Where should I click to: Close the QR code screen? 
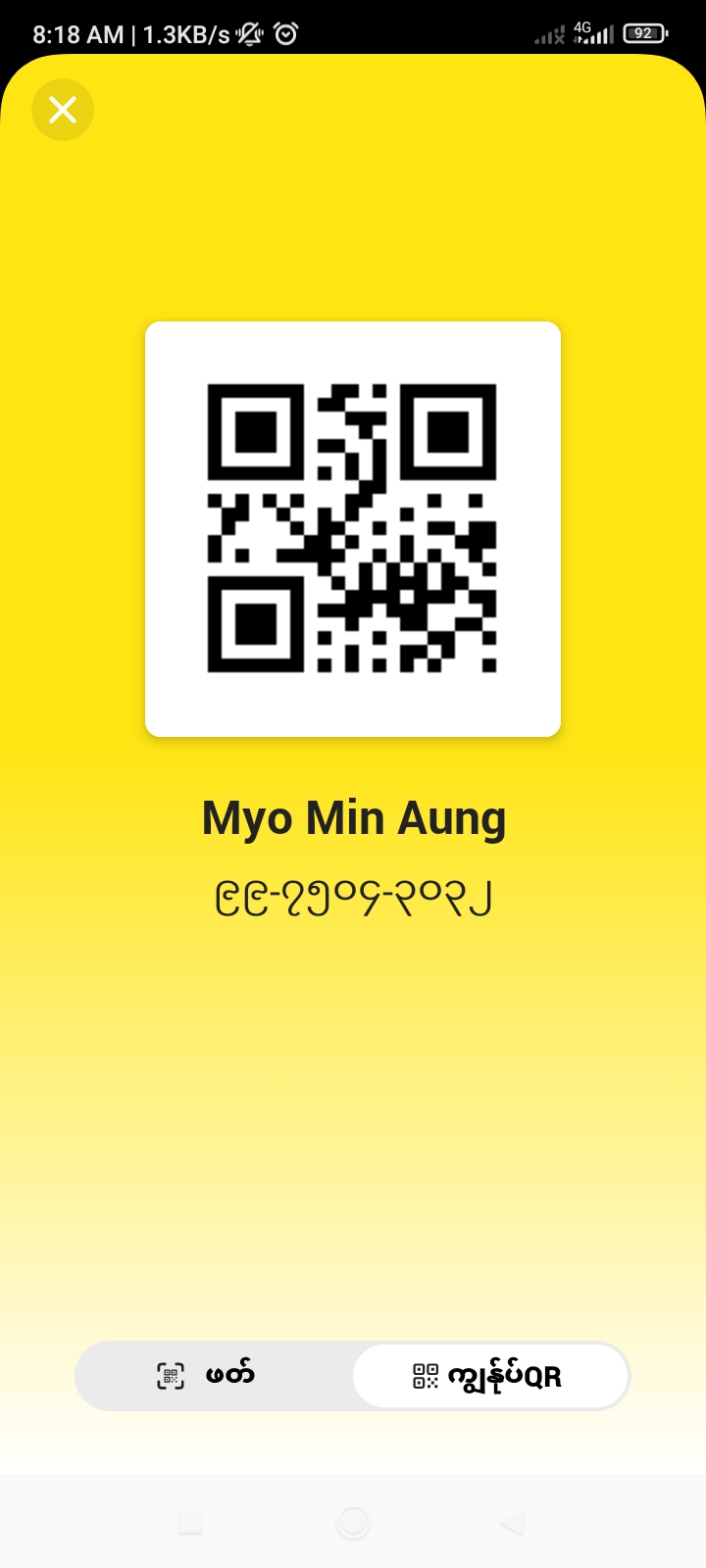click(x=63, y=110)
